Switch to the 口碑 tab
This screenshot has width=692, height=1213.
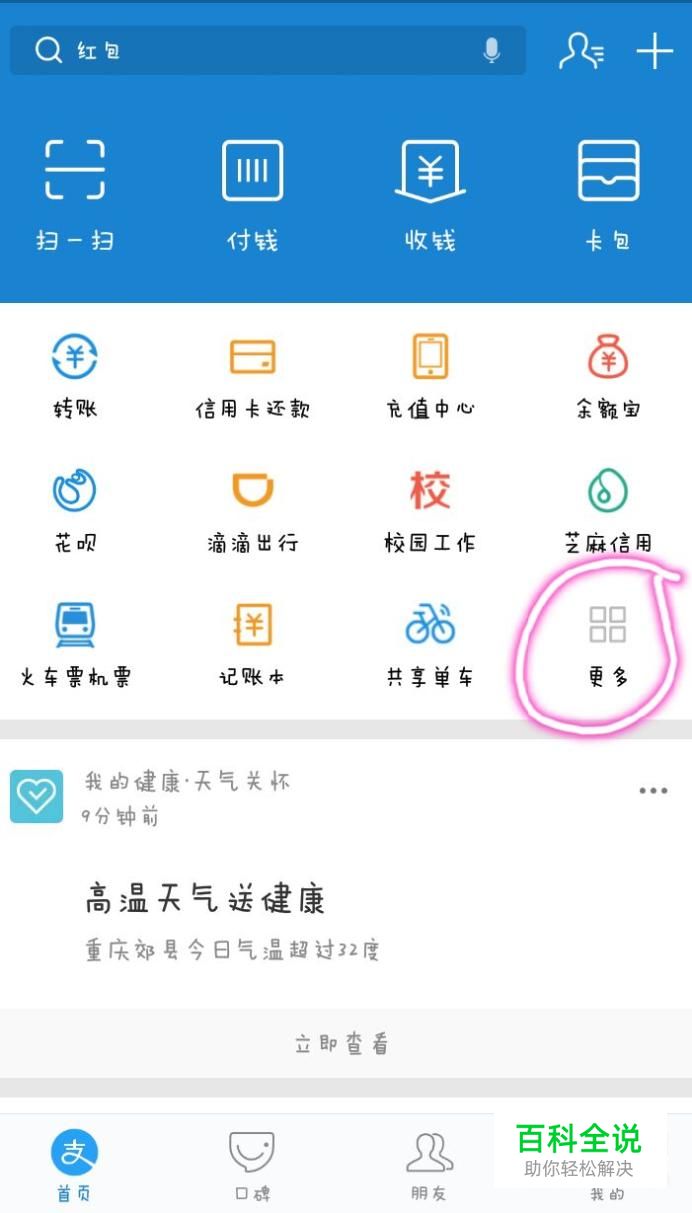click(x=252, y=1165)
